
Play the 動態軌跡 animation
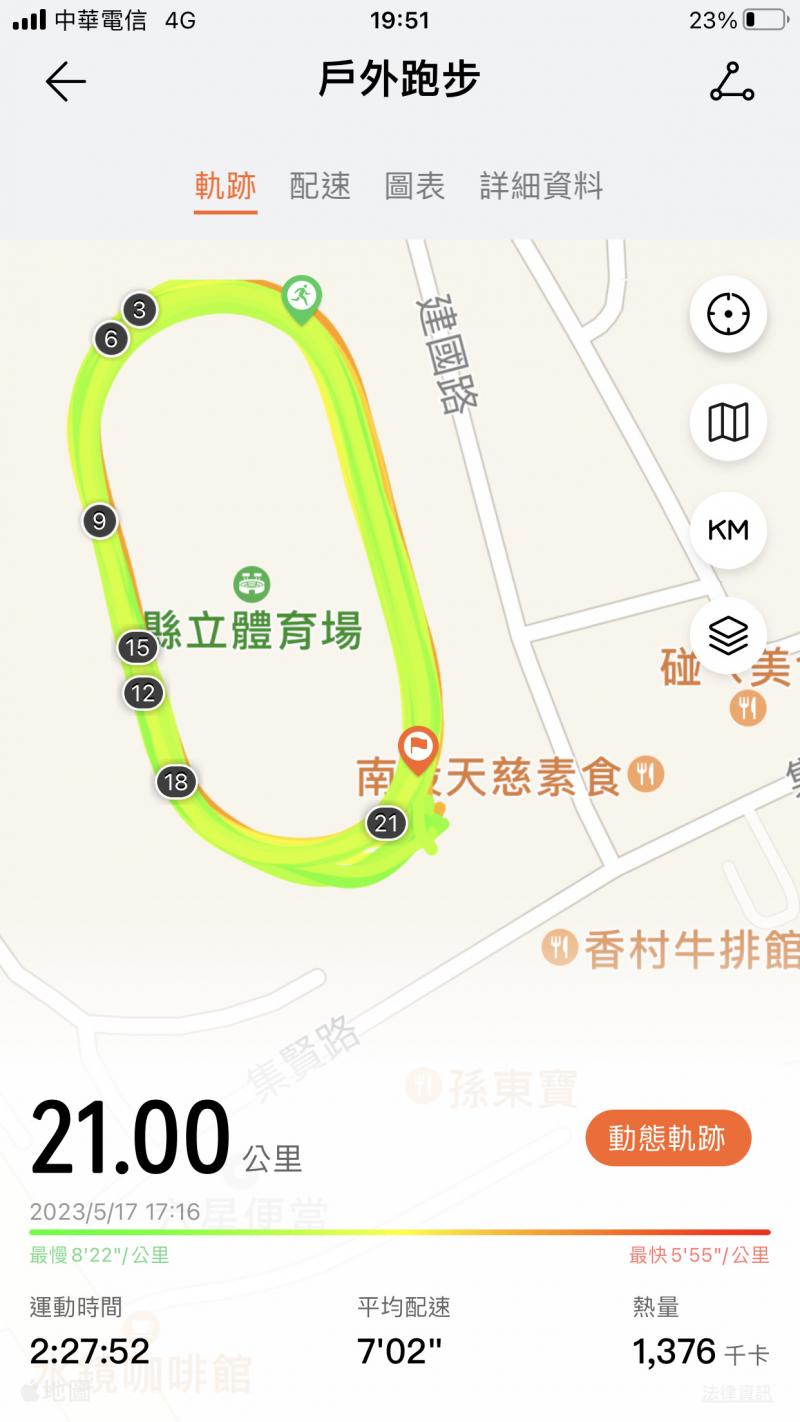pyautogui.click(x=667, y=1138)
